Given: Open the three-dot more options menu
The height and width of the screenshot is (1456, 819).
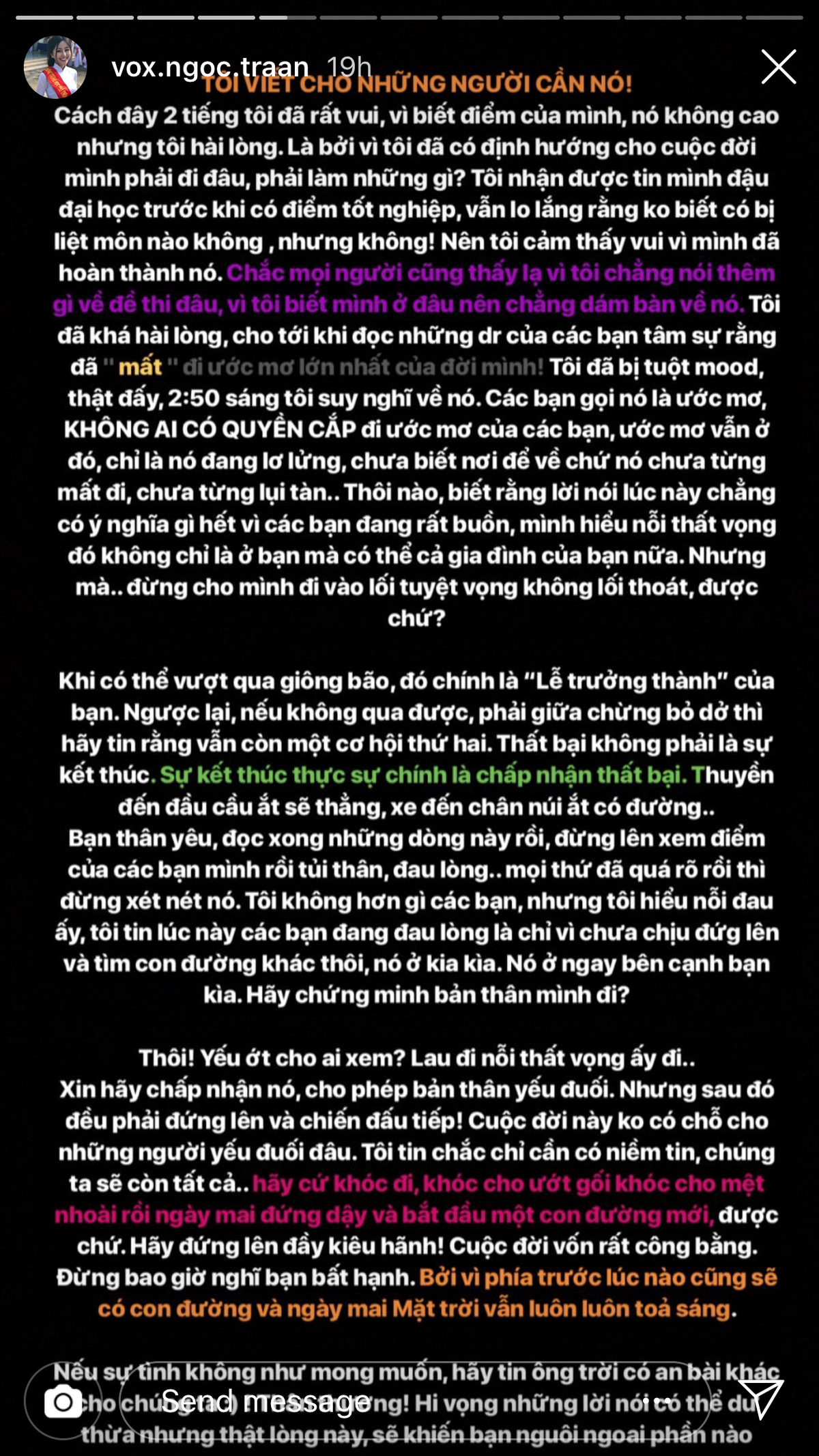Looking at the screenshot, I should pyautogui.click(x=661, y=1401).
